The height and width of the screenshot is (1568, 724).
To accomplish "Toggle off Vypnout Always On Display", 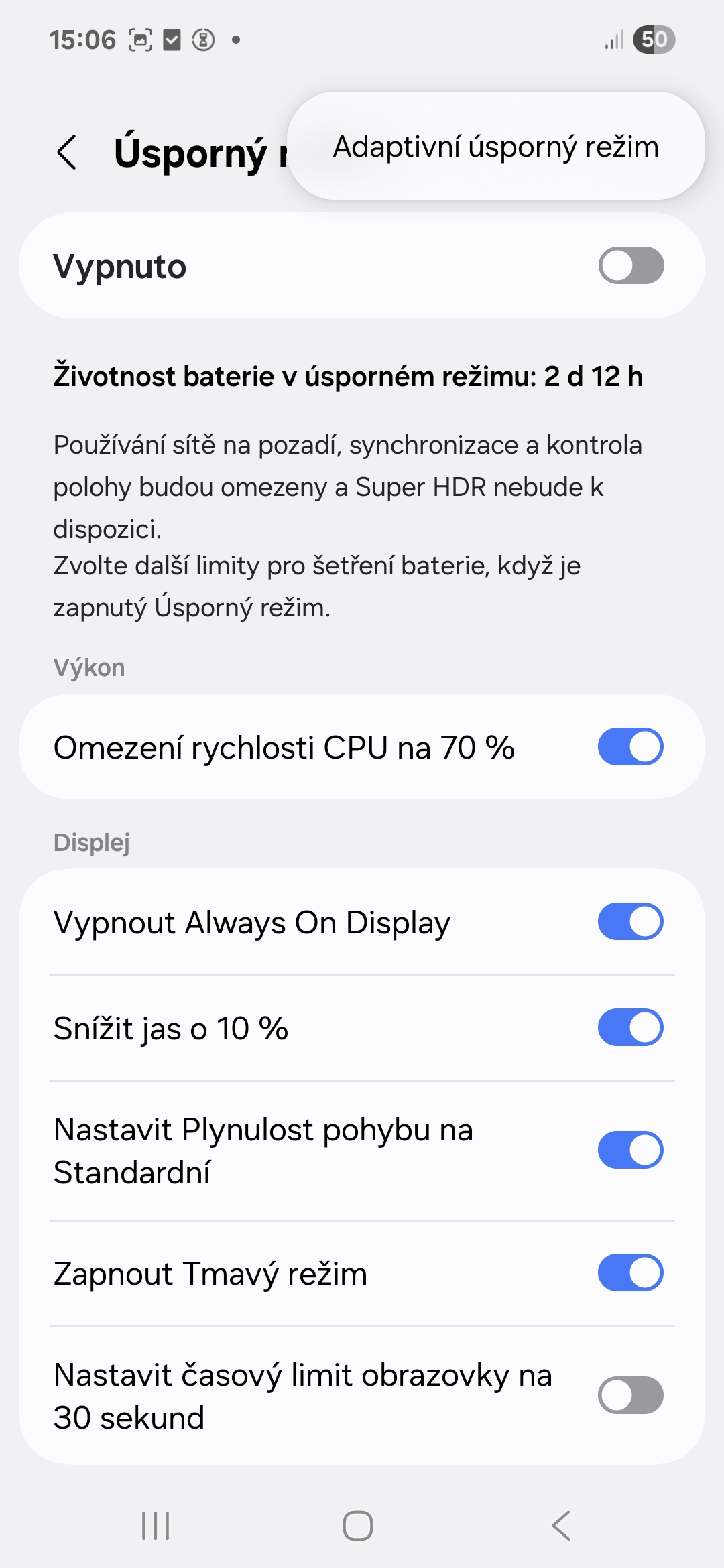I will pos(631,921).
